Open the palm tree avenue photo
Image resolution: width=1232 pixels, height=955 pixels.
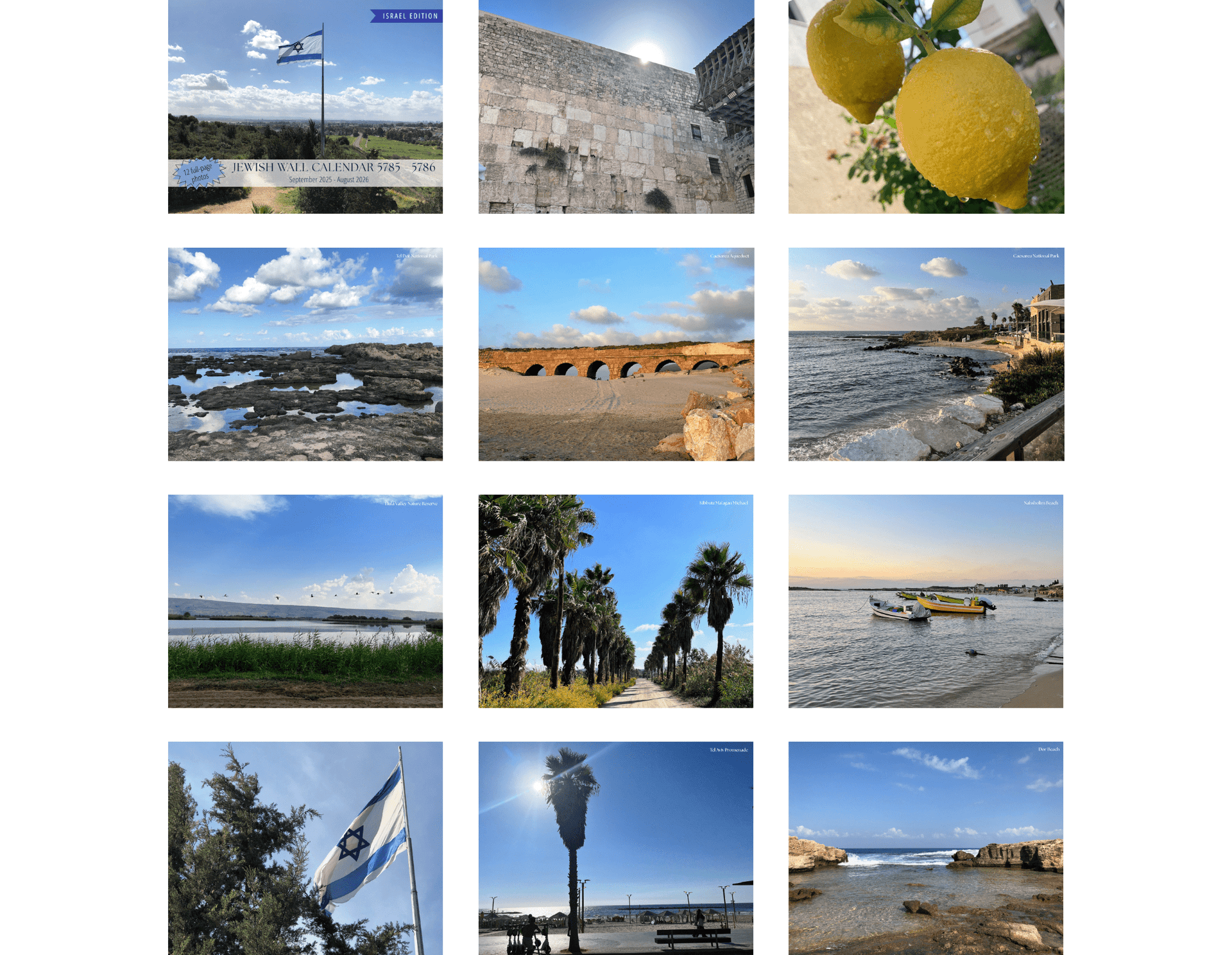tap(616, 601)
